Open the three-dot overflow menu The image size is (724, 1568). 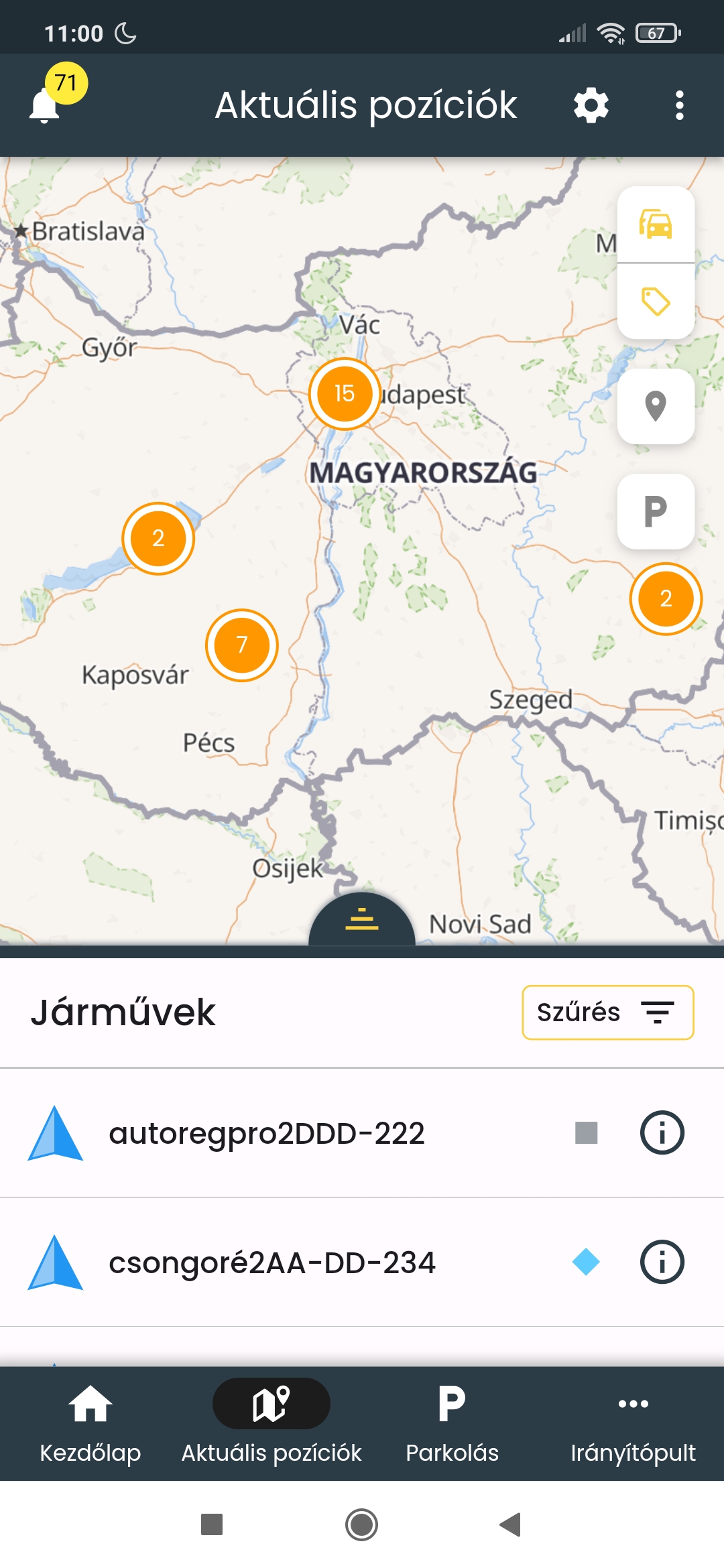679,106
